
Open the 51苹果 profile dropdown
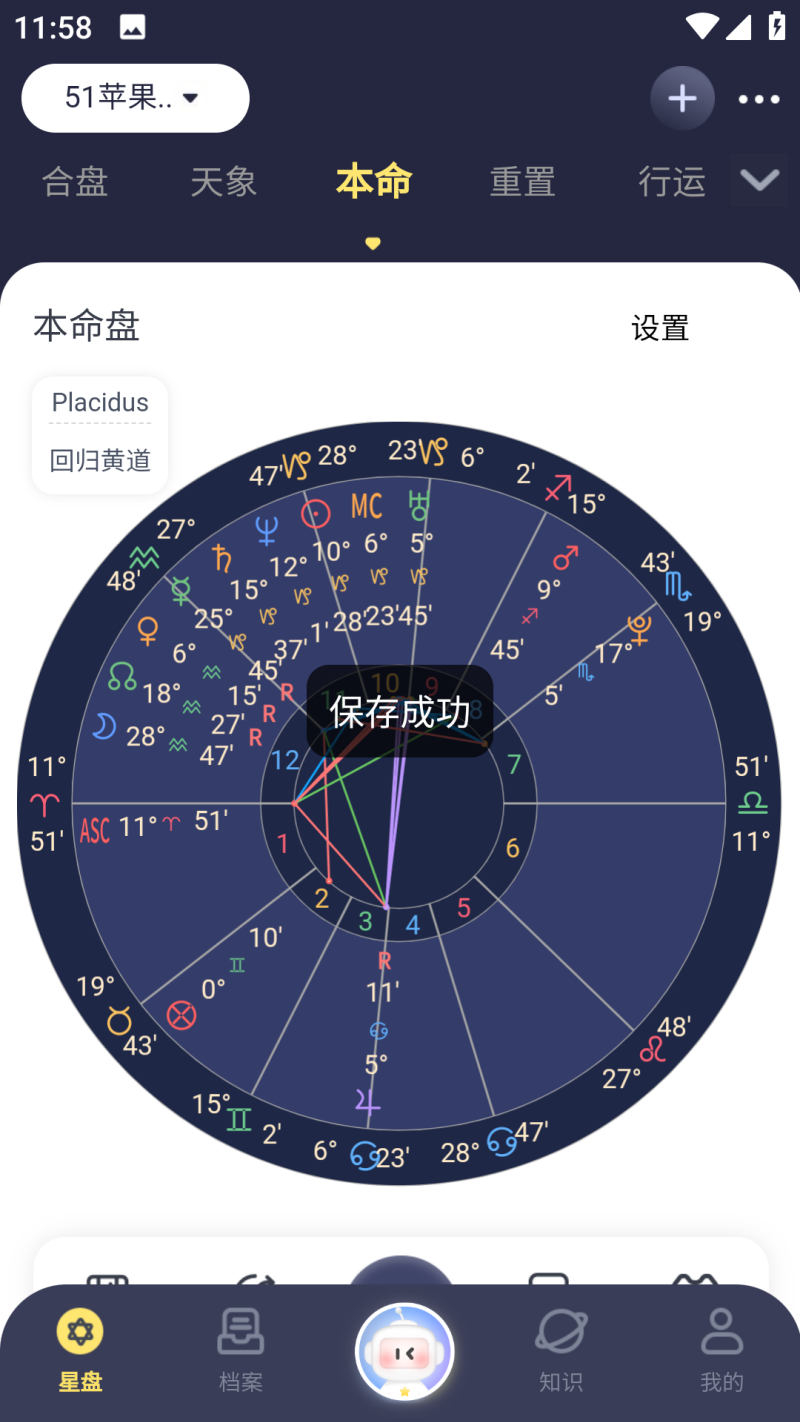point(135,98)
